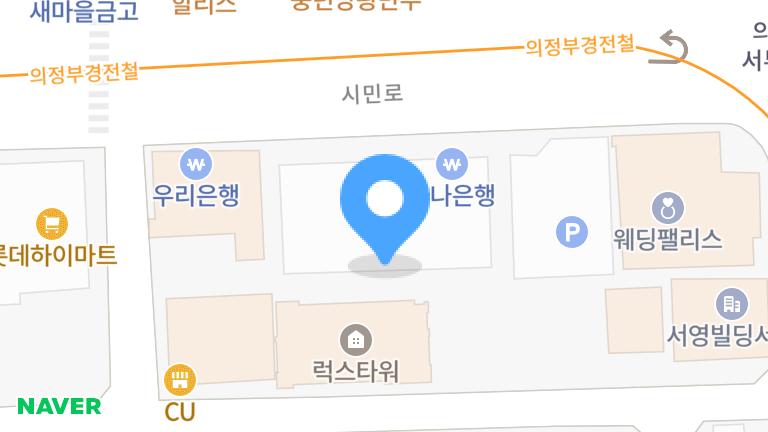768x432 pixels.
Task: Select the 우리은행 bank marker
Action: pos(195,163)
